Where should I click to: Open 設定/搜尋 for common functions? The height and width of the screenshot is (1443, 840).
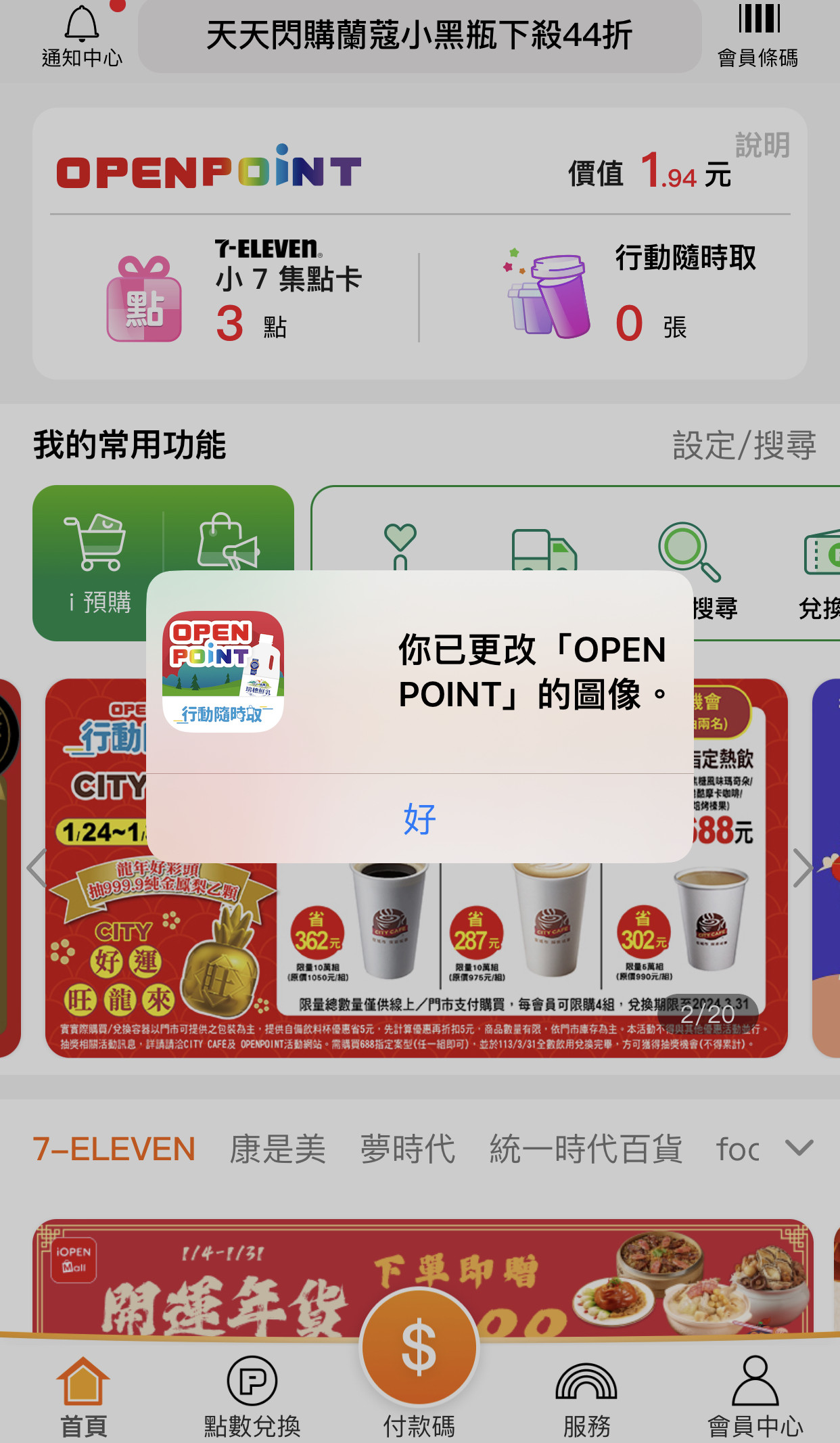pyautogui.click(x=744, y=445)
